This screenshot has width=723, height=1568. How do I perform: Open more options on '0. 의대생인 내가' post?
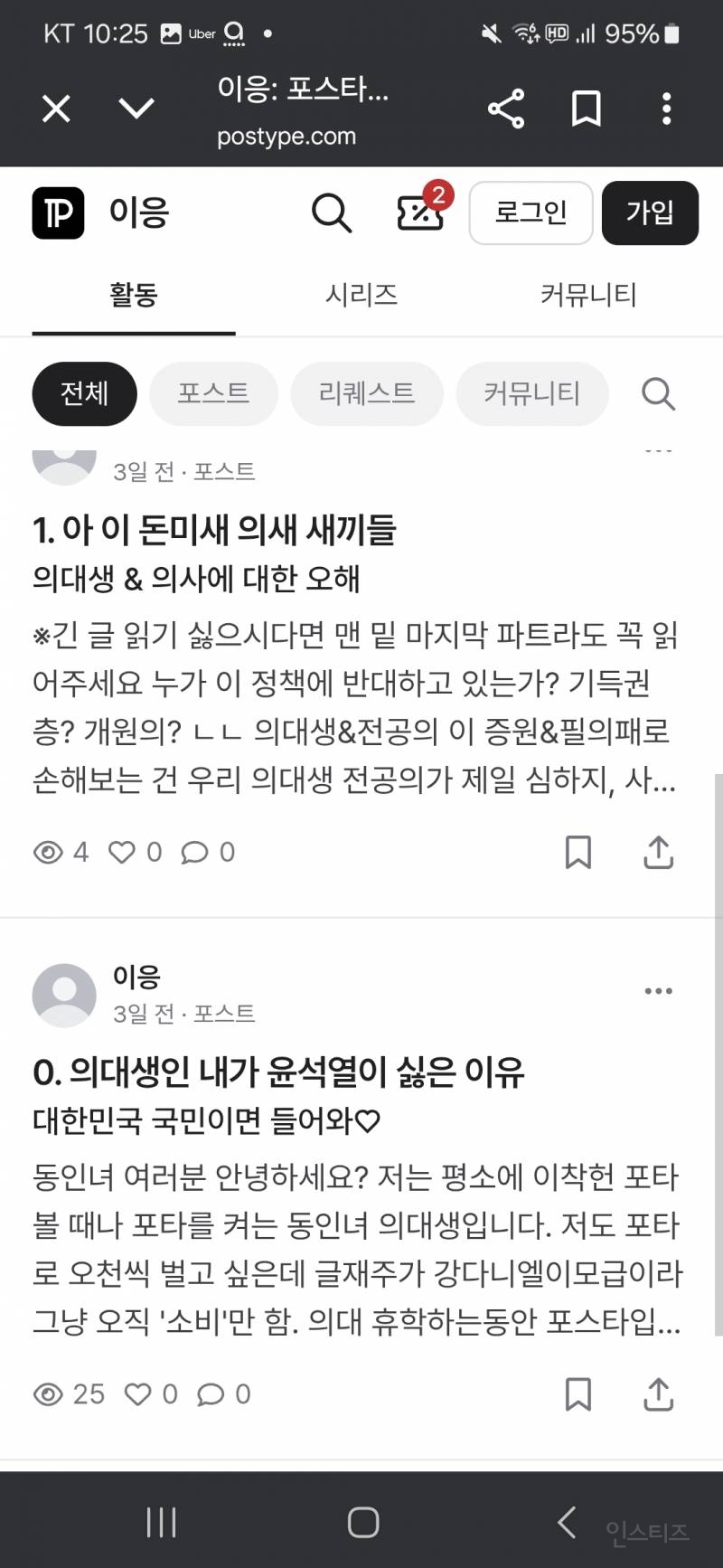658,991
